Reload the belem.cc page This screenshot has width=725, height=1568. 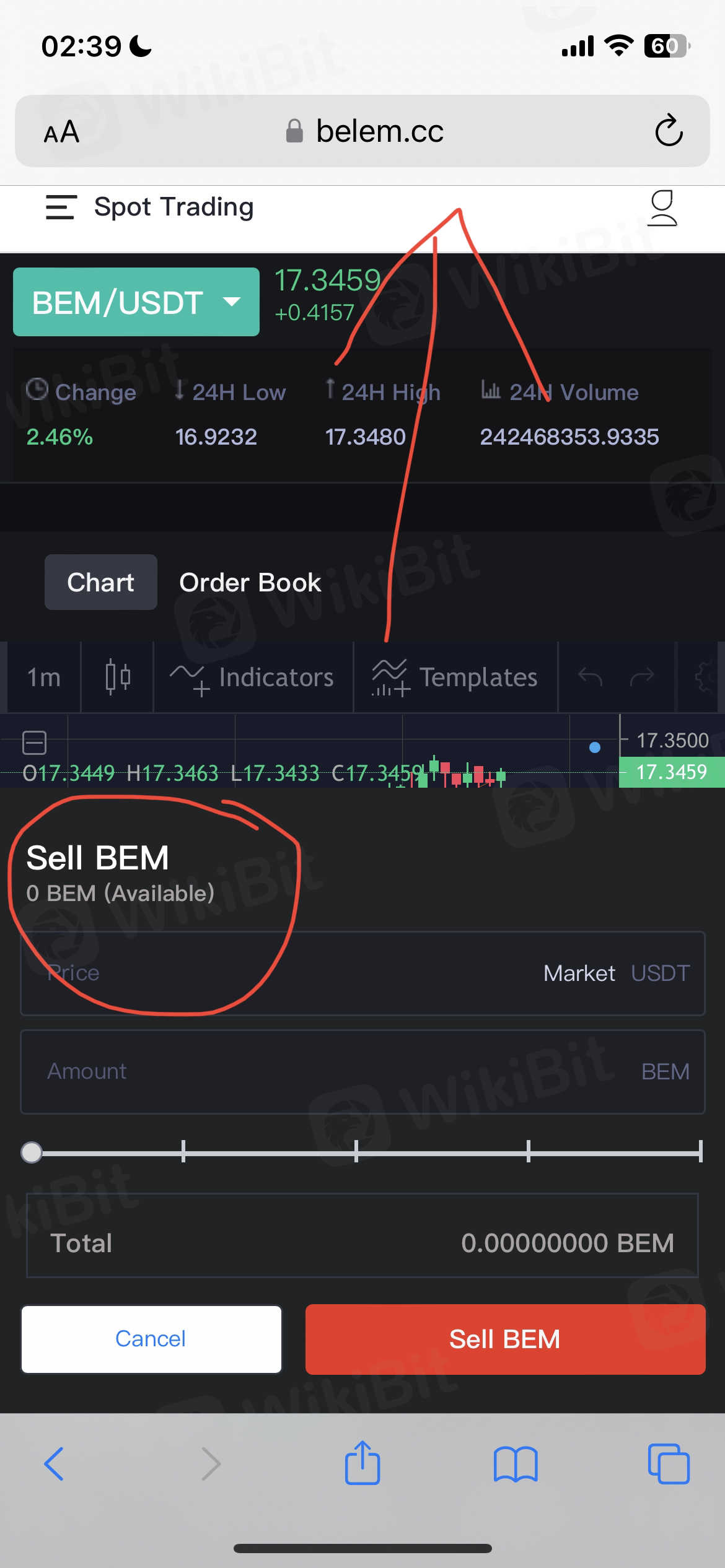point(669,131)
